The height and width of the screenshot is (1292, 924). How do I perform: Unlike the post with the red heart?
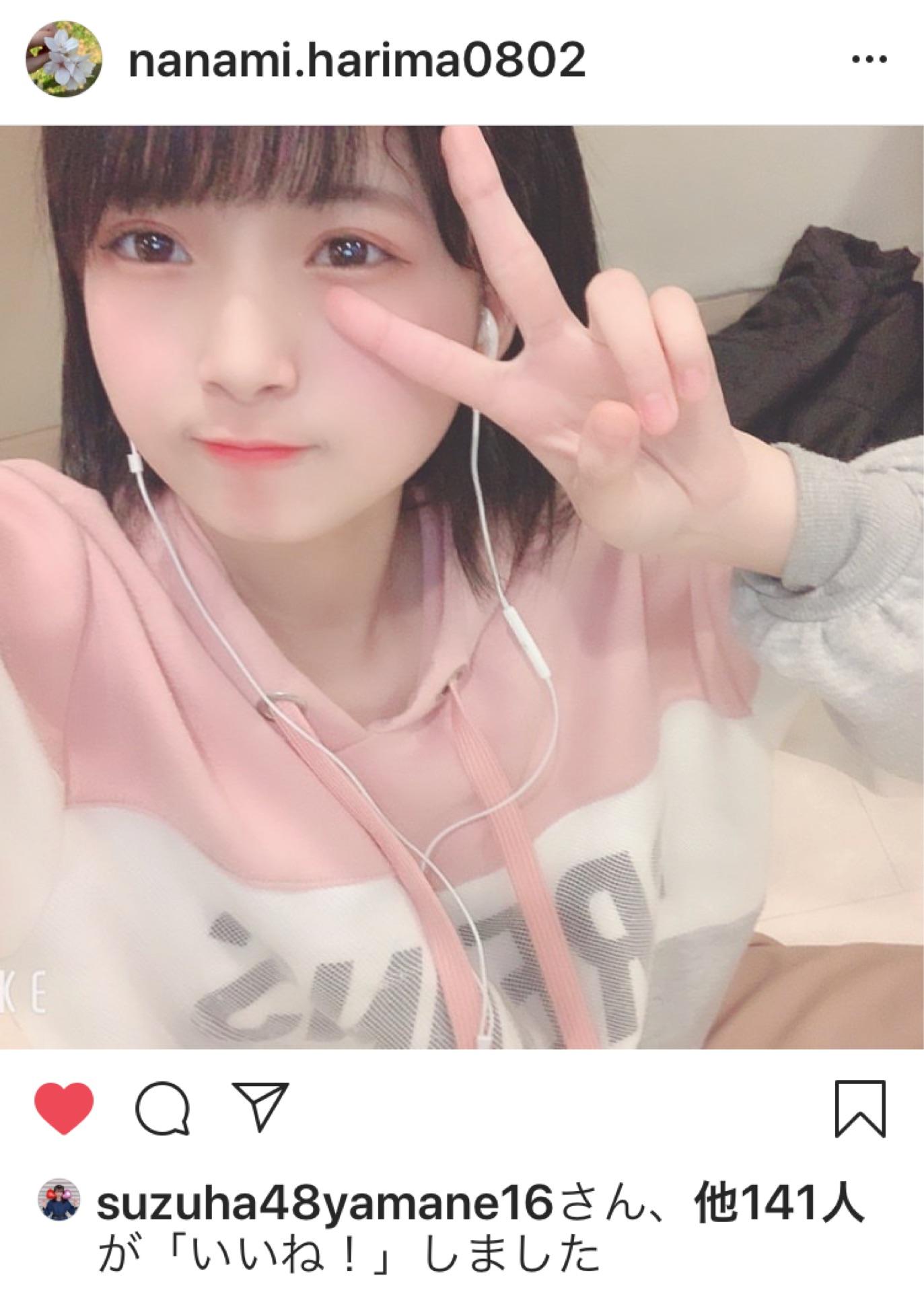64,1108
